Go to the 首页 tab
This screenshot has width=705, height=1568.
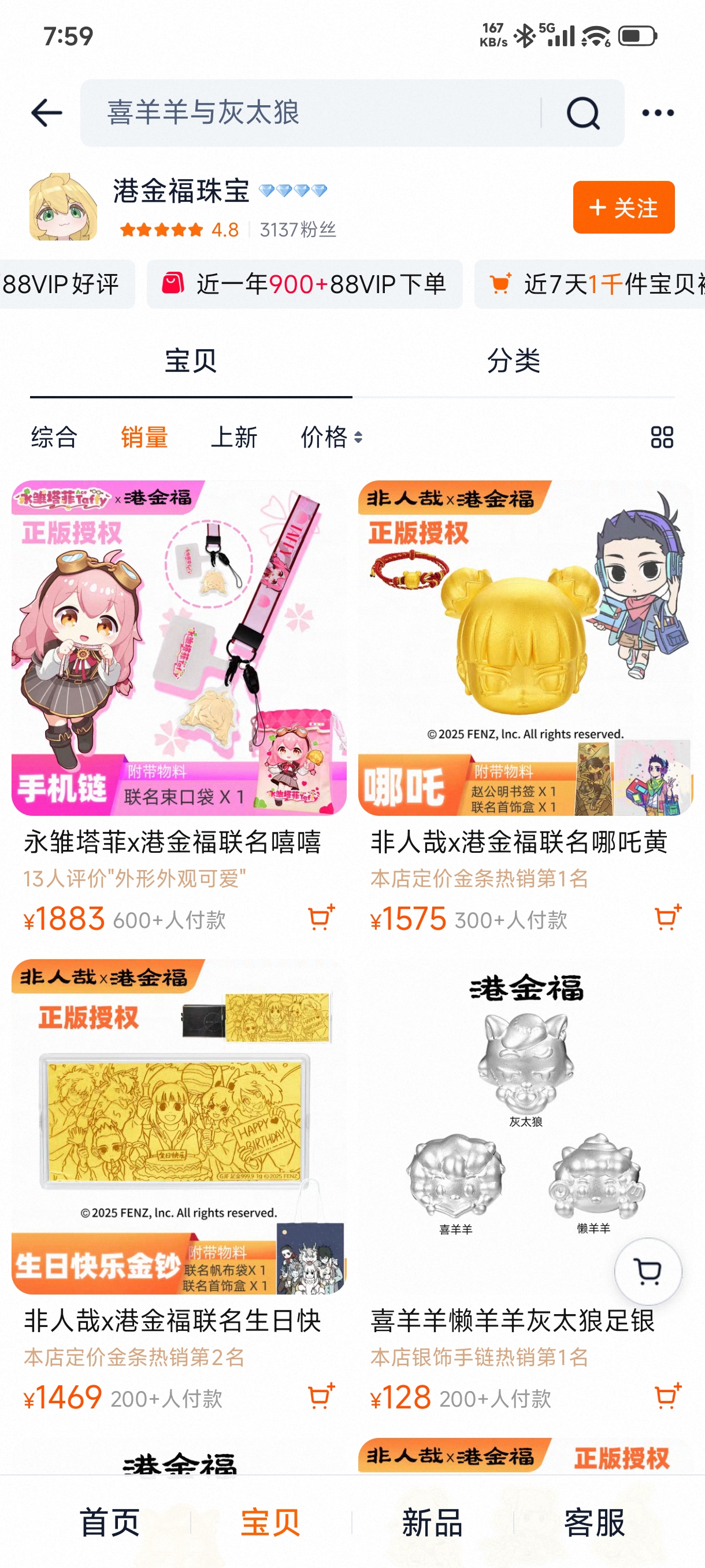pyautogui.click(x=109, y=1522)
